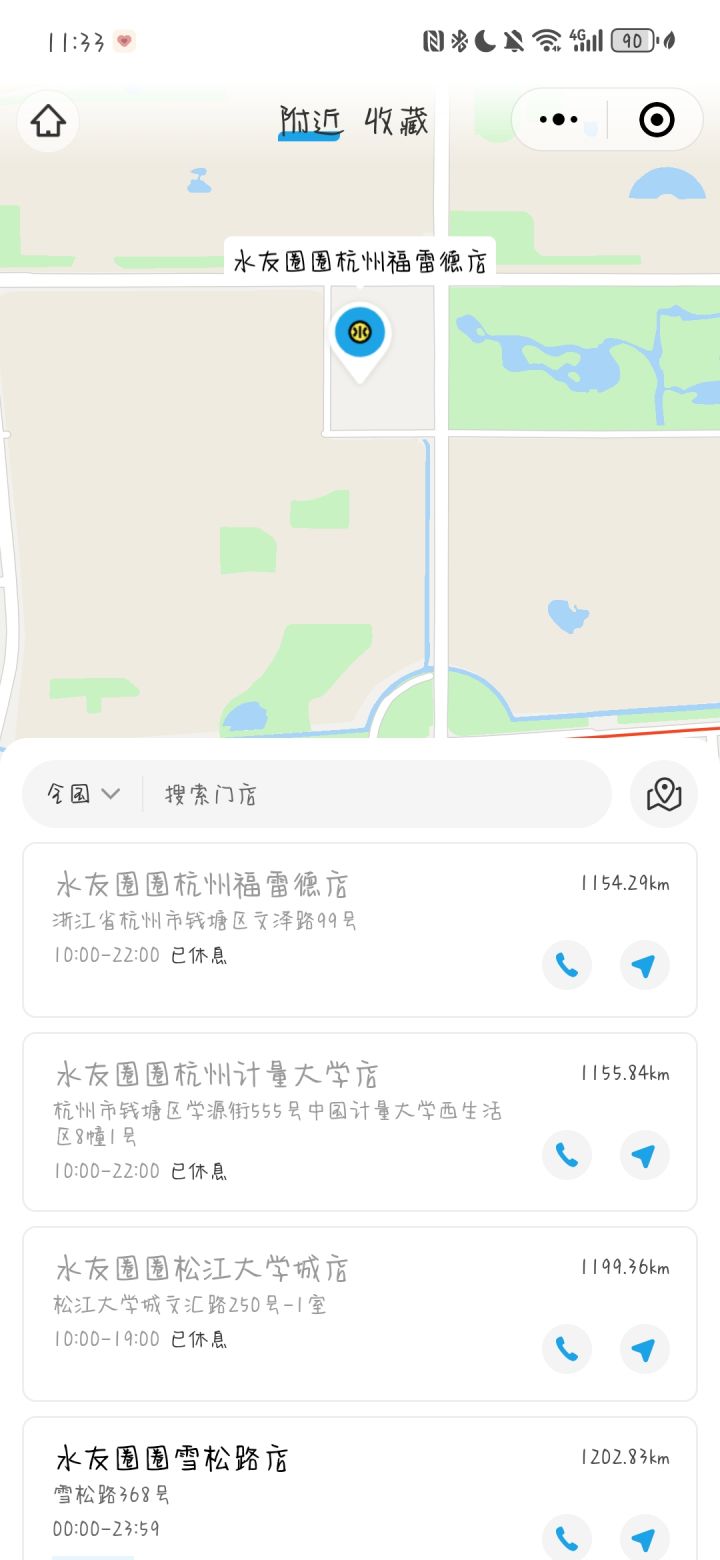Open the 水友圈圈松江大学城店 store card
Screen dimensions: 720x1560
(x=360, y=1314)
